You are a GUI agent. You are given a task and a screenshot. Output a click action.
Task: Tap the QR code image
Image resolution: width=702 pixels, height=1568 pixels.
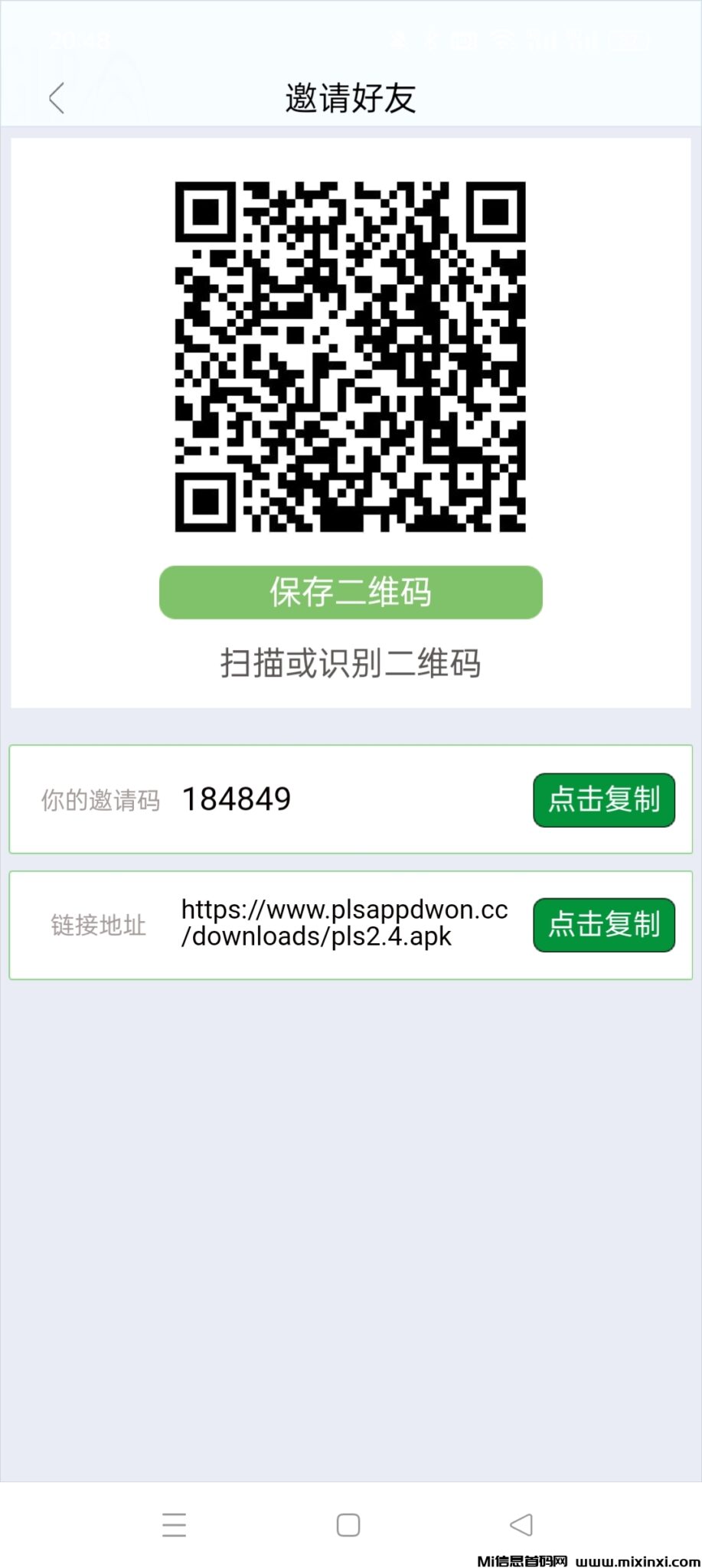point(351,356)
